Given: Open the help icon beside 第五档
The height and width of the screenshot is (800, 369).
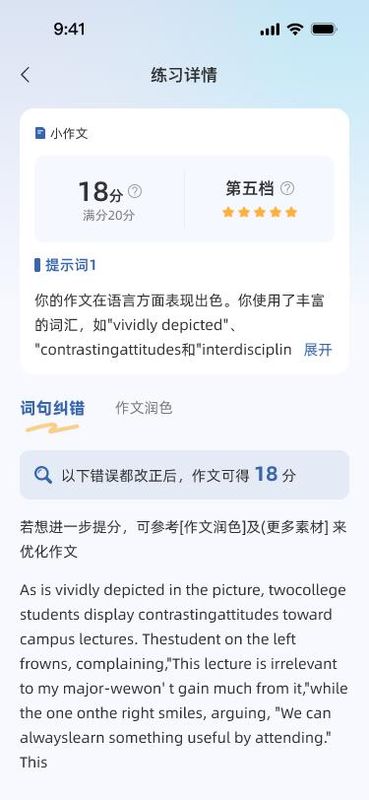Looking at the screenshot, I should [287, 189].
